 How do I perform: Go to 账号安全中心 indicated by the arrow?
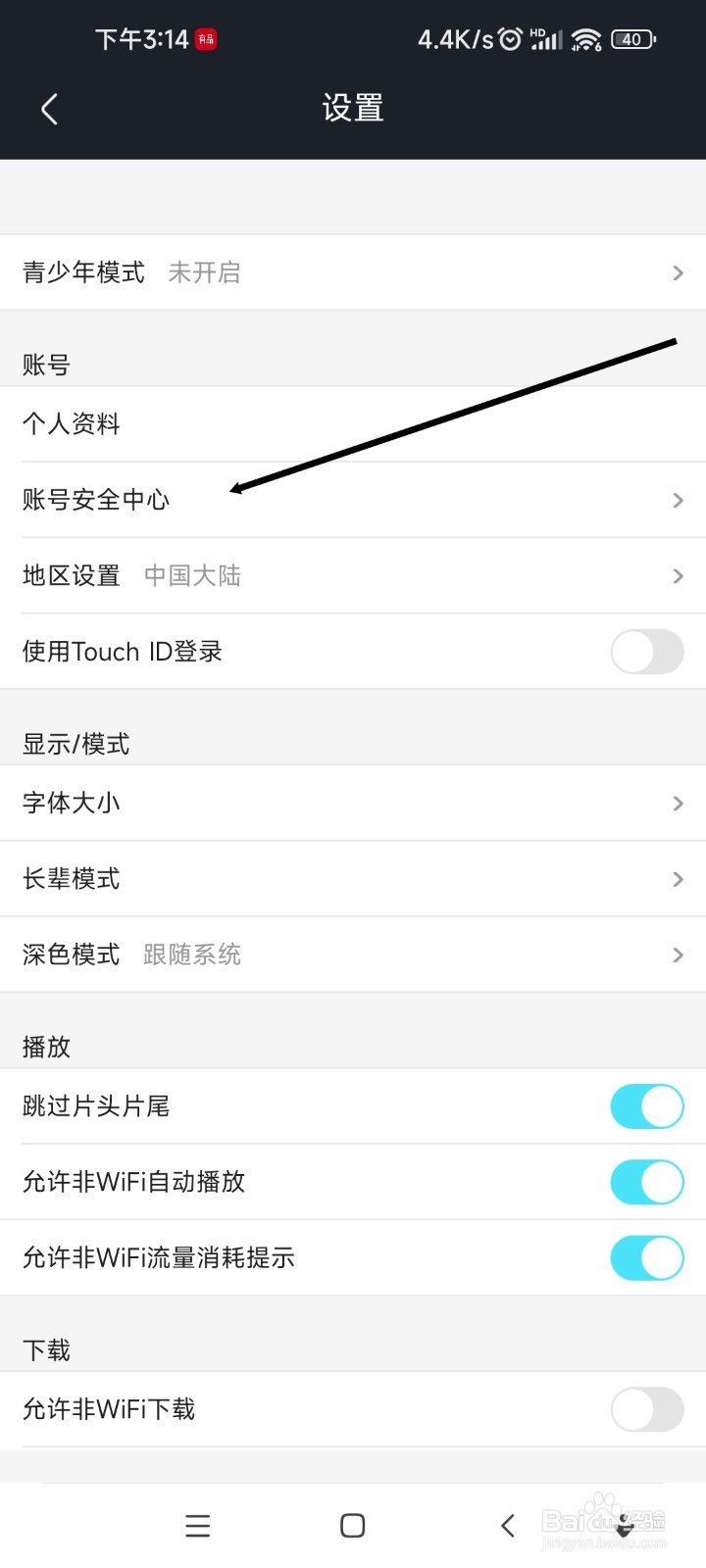(96, 500)
